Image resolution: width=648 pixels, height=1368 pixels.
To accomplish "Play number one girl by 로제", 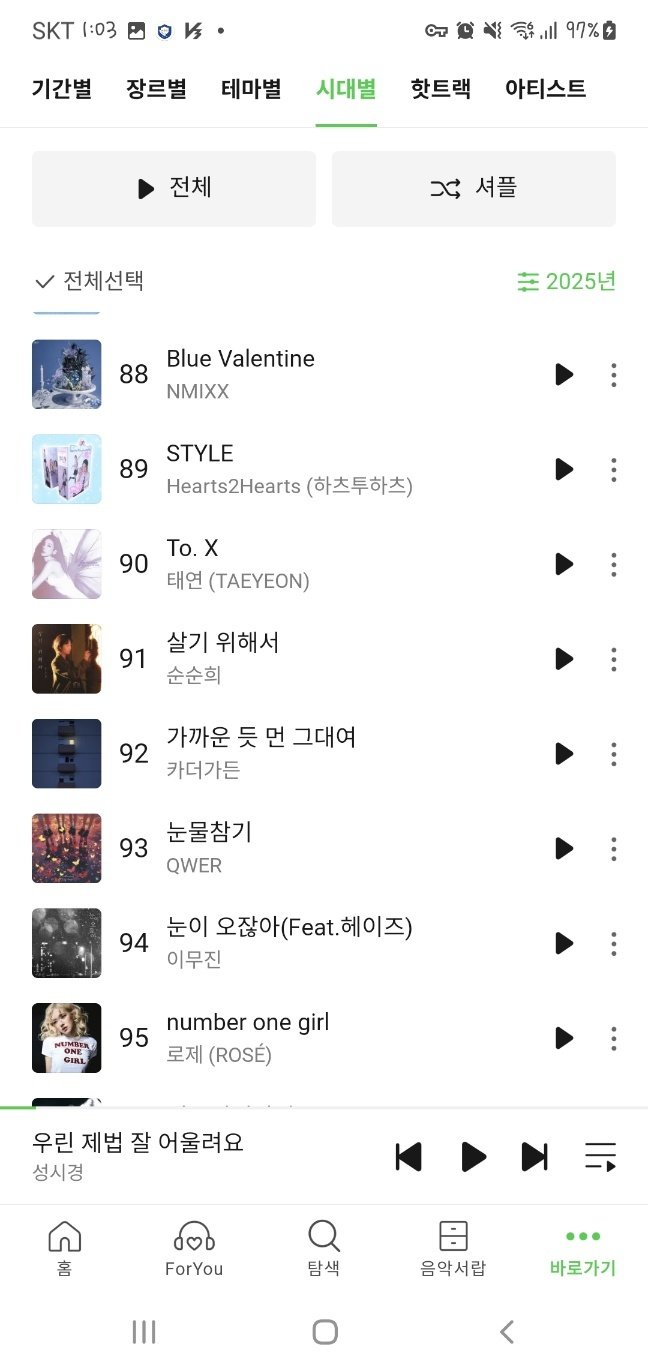I will point(564,1038).
